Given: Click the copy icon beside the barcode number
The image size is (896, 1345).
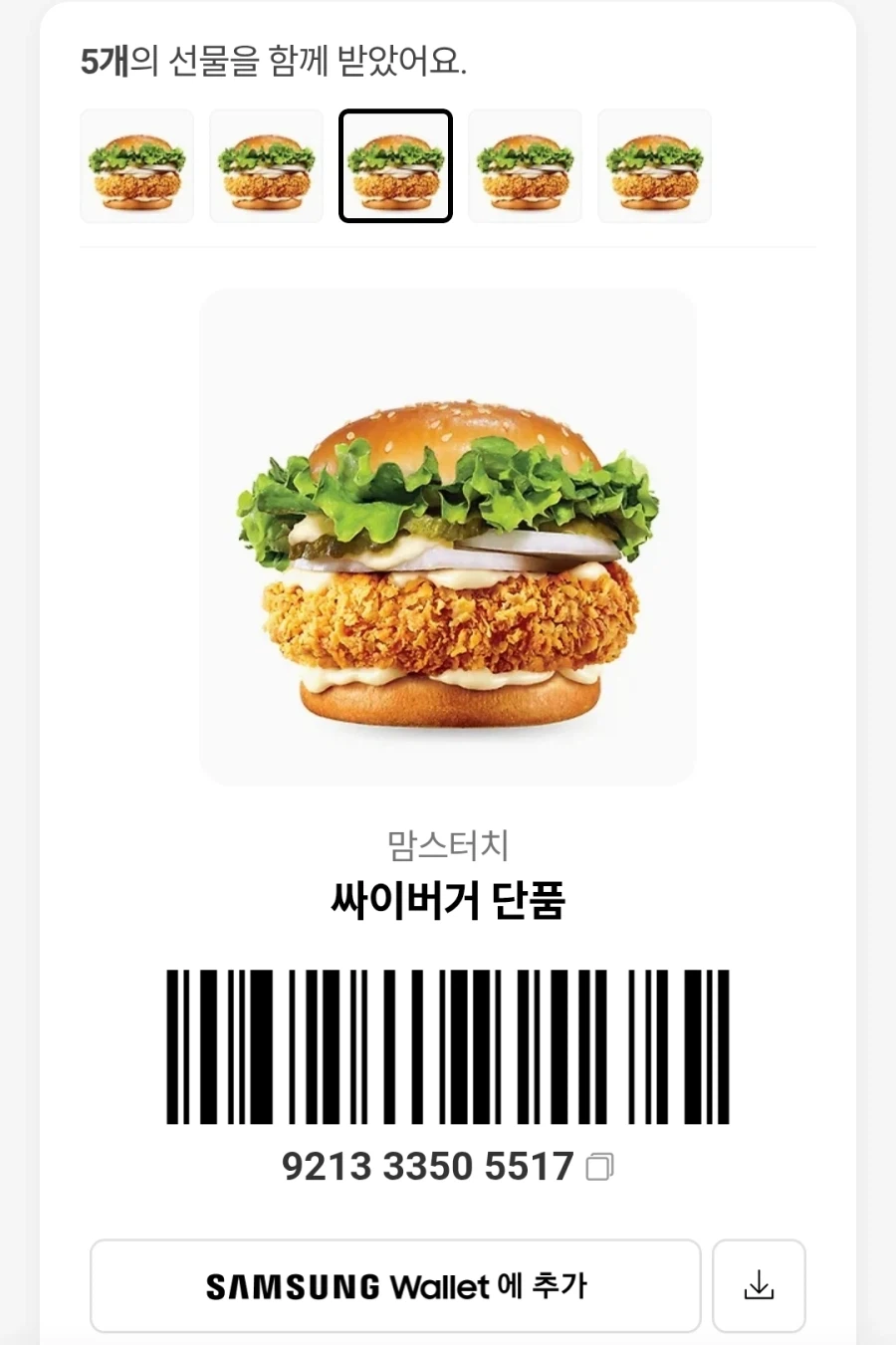Looking at the screenshot, I should coord(600,1166).
